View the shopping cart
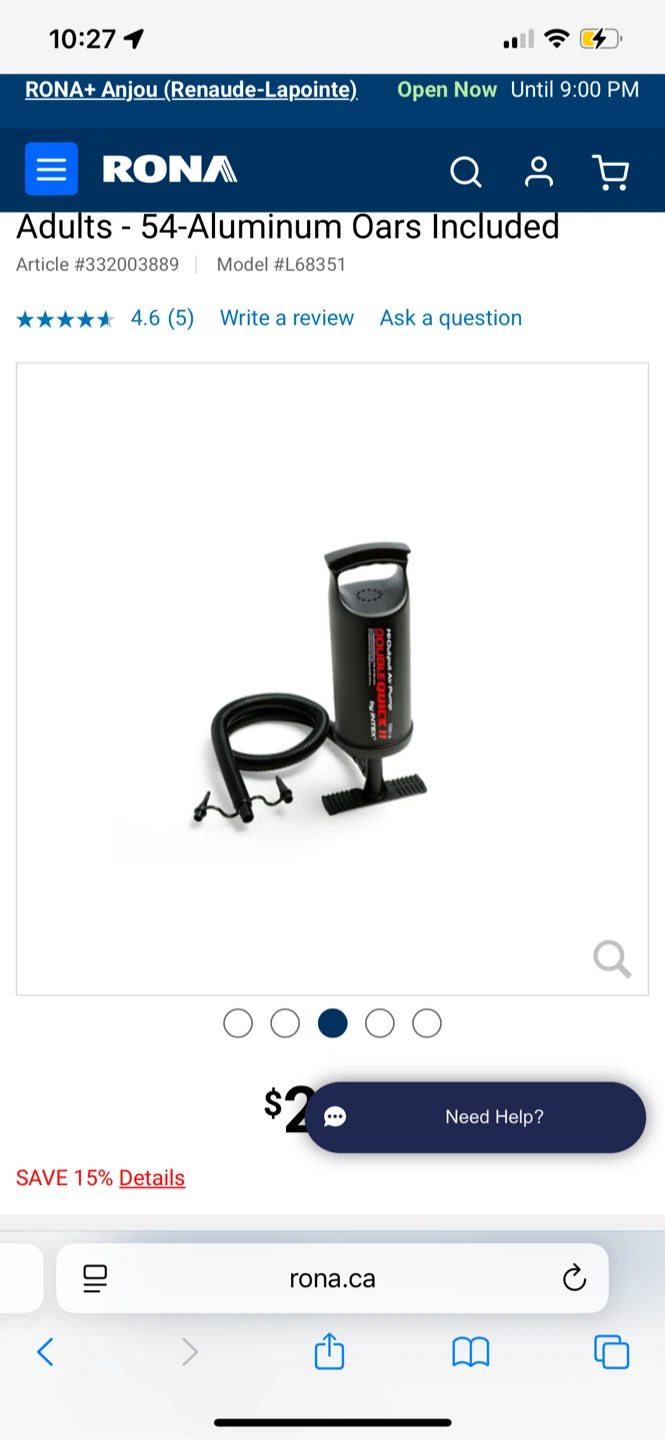This screenshot has height=1440, width=665. 610,171
